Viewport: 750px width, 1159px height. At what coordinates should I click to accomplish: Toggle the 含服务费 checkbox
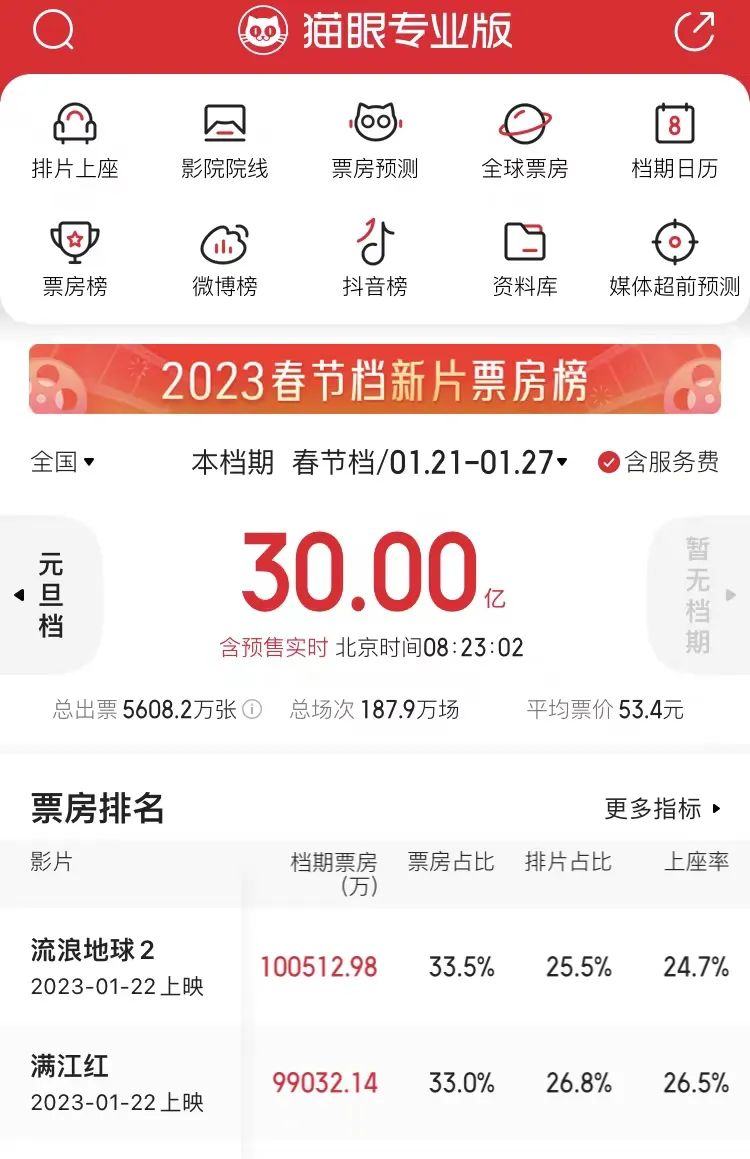tap(609, 462)
